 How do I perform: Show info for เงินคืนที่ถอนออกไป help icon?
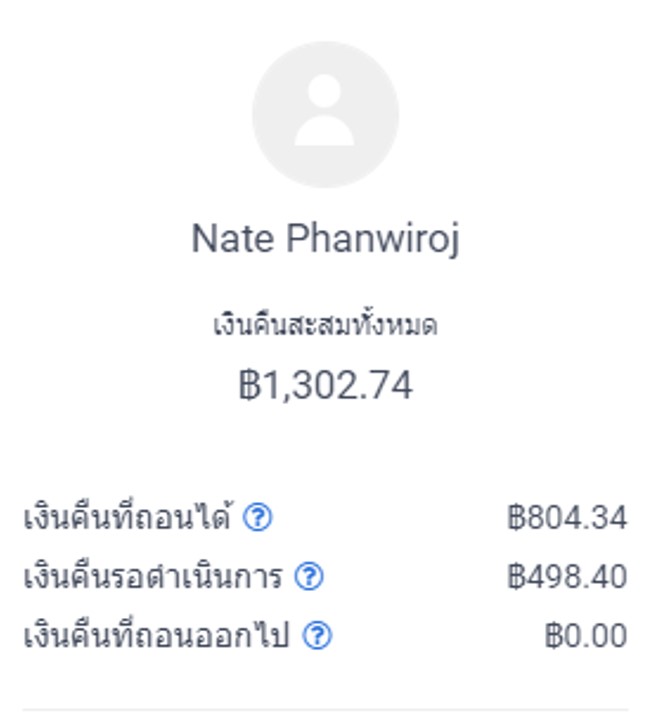[x=317, y=636]
